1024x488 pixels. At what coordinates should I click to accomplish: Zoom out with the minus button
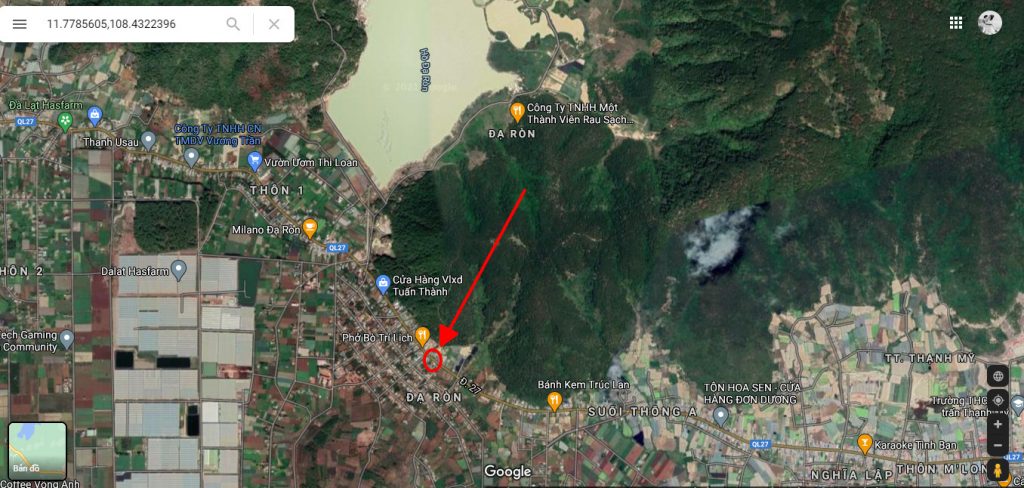[x=997, y=445]
